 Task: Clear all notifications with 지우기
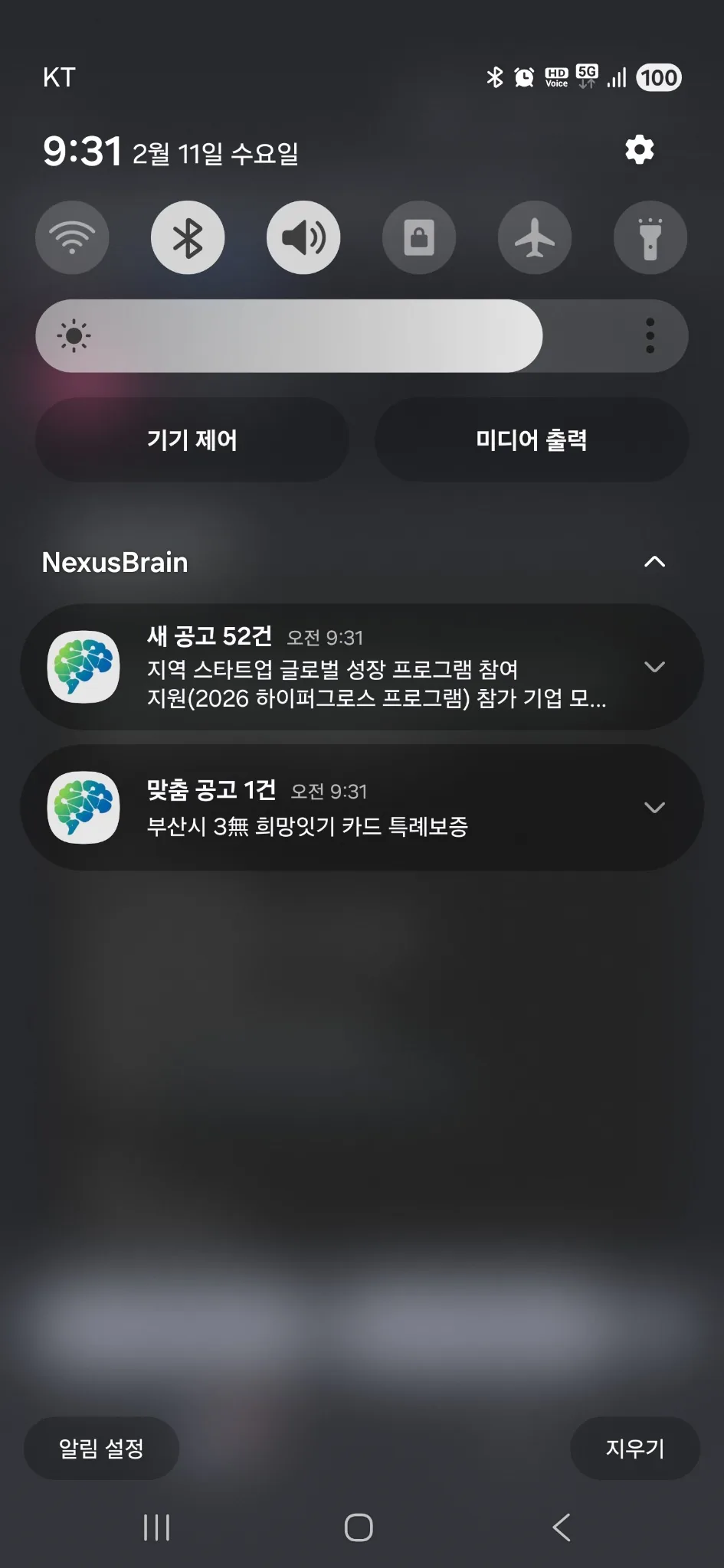(634, 1448)
